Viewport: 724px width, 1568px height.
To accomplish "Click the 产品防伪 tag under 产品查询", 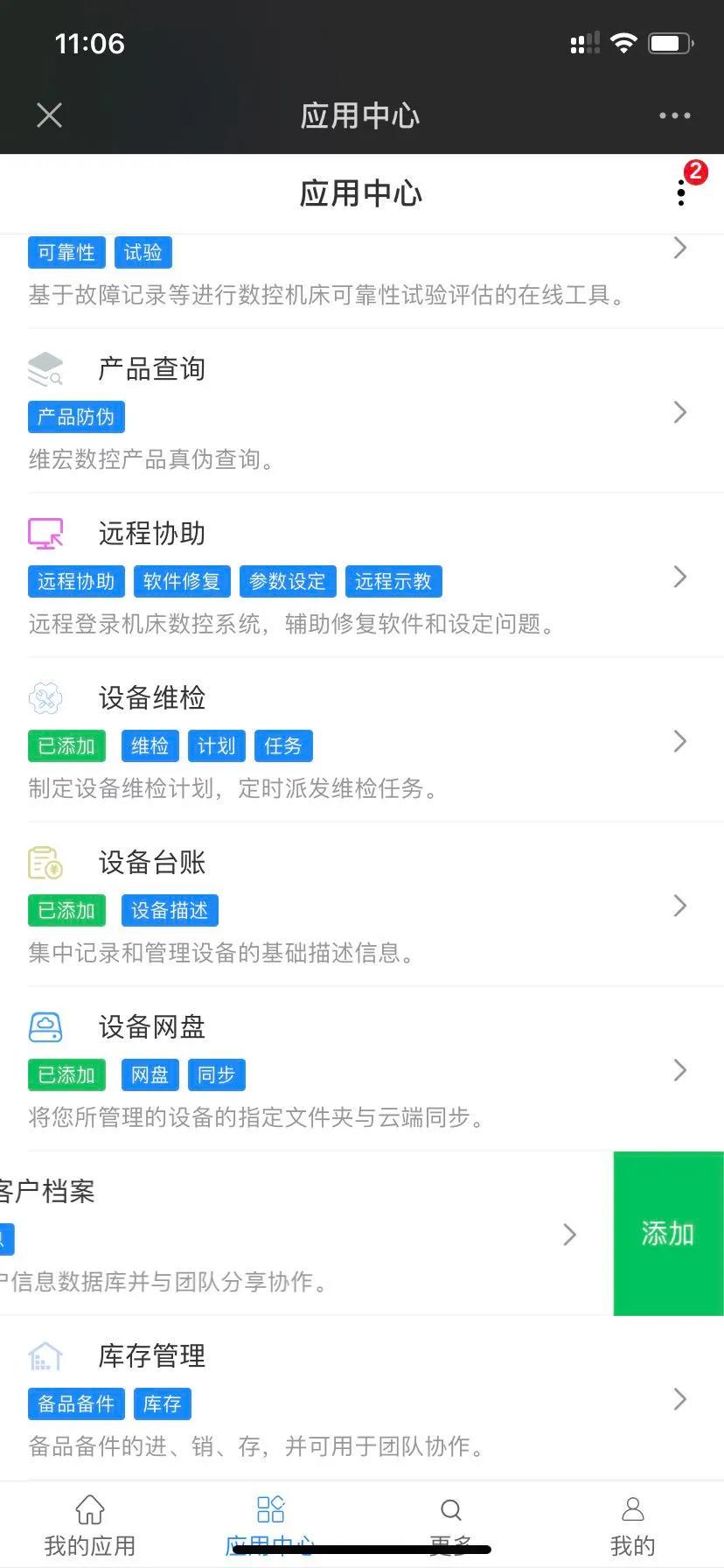I will click(x=75, y=416).
